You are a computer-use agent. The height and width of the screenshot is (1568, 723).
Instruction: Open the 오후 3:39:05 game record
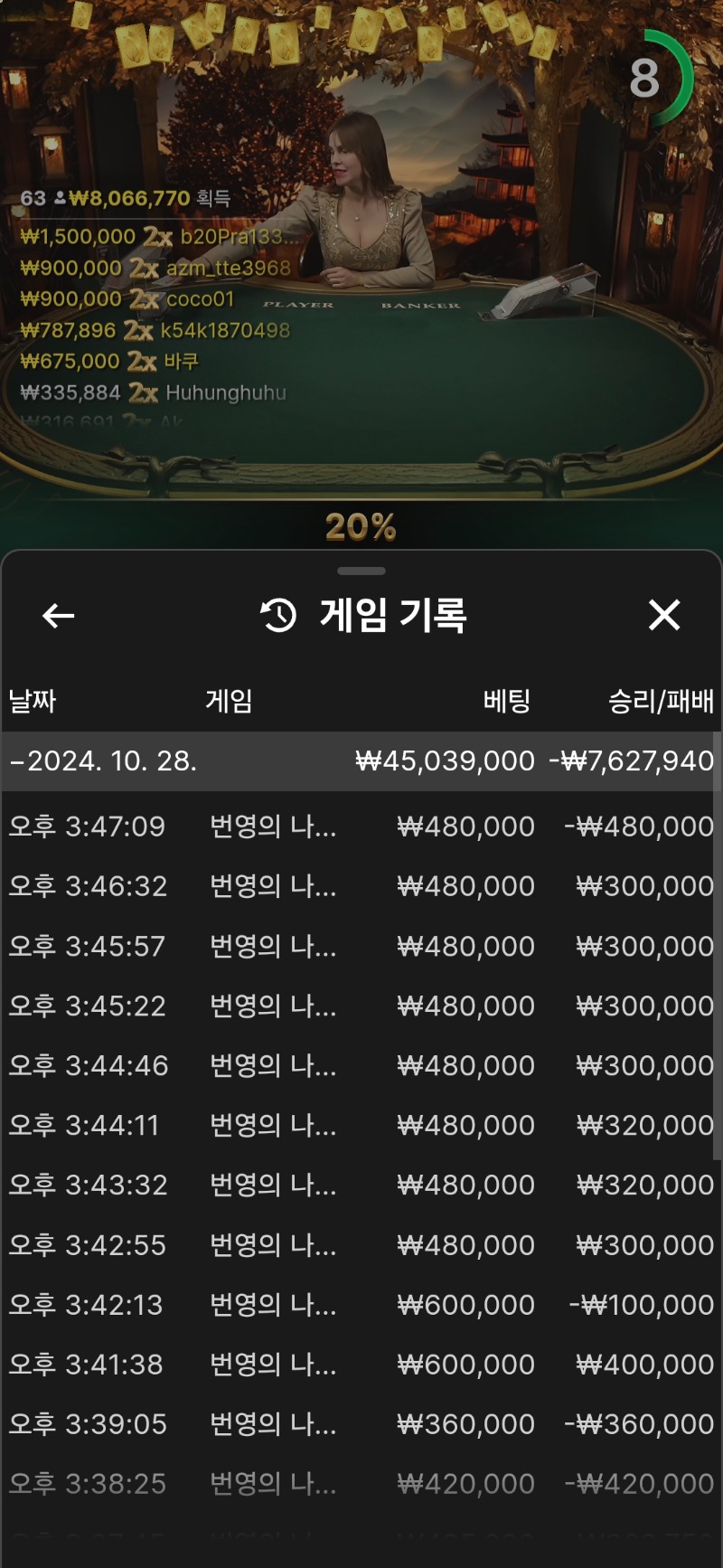click(x=361, y=1424)
